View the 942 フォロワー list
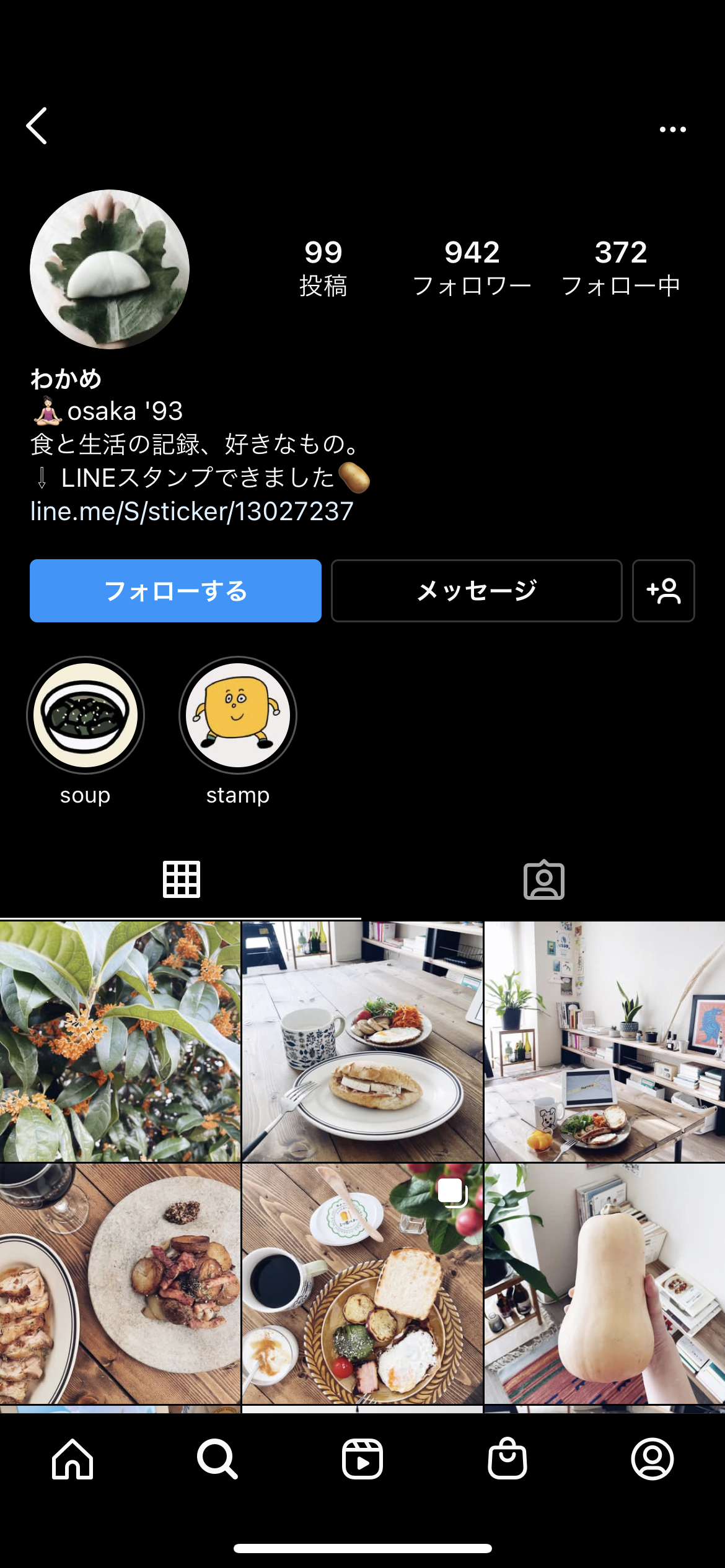The height and width of the screenshot is (1568, 725). [x=472, y=268]
